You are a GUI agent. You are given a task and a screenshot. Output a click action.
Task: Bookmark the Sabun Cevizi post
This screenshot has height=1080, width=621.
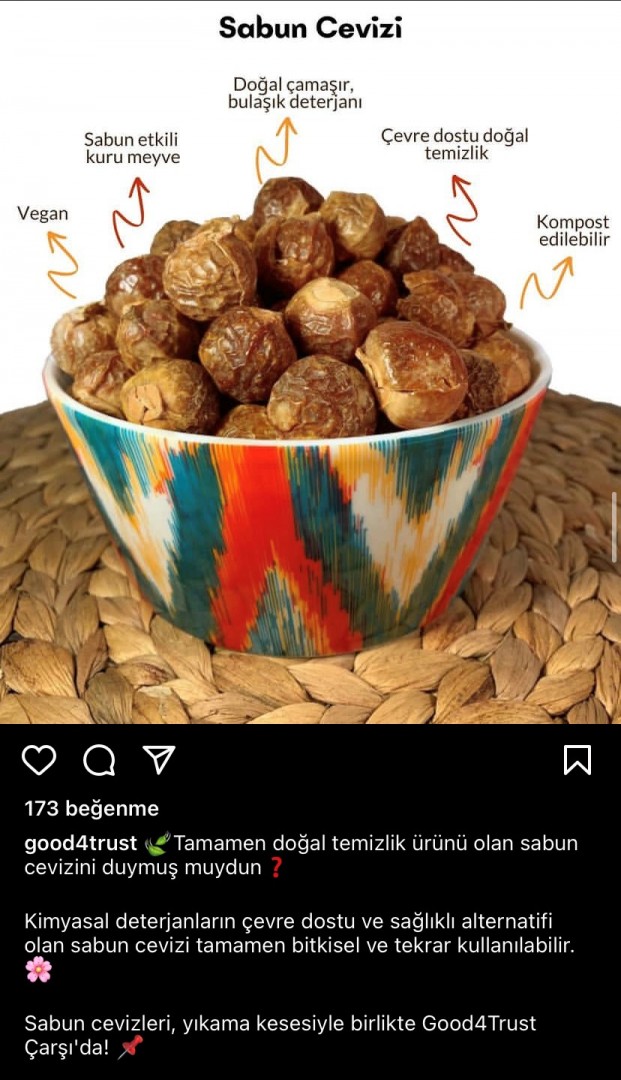click(x=577, y=760)
